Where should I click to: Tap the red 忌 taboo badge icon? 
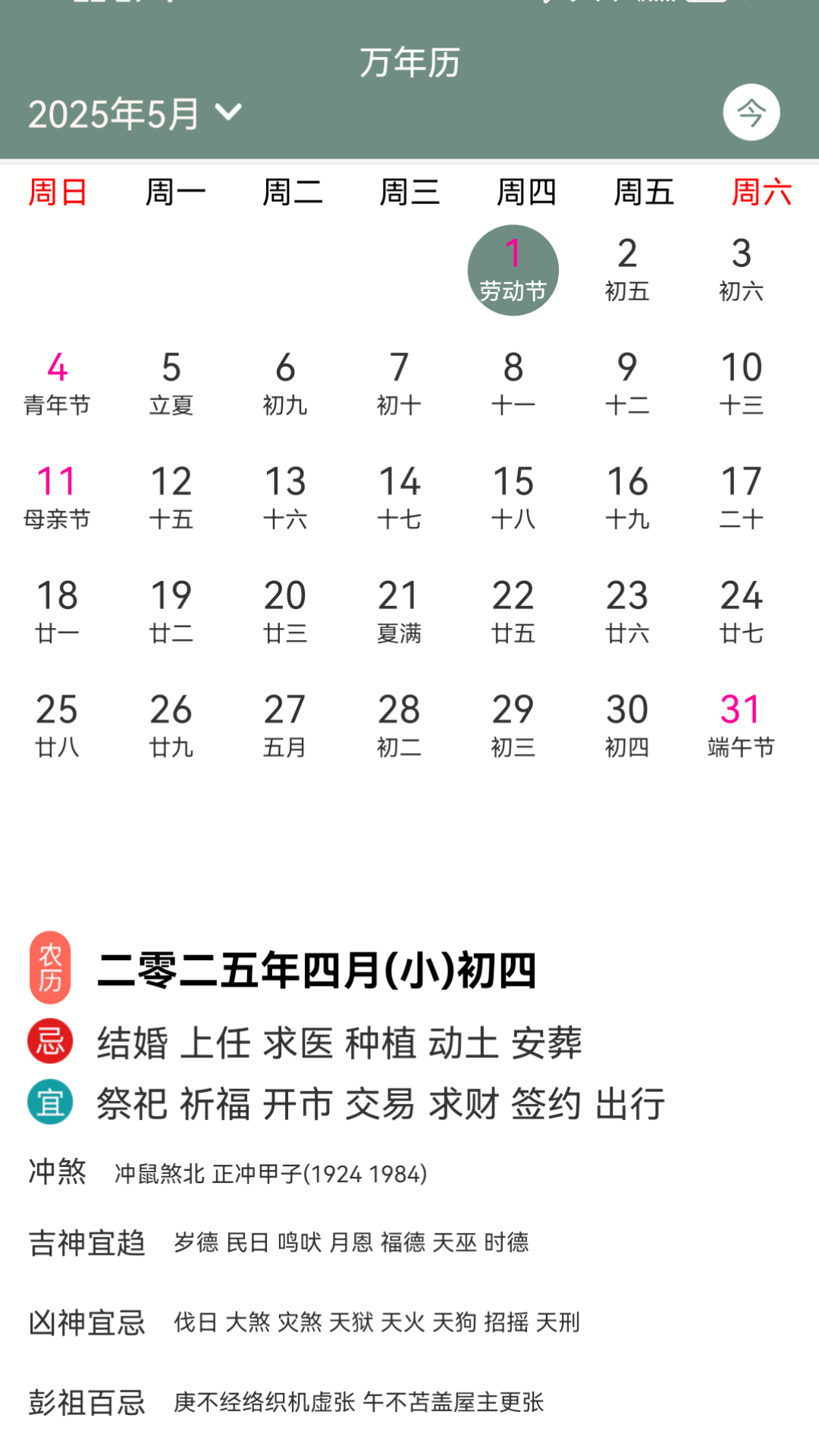point(50,1042)
